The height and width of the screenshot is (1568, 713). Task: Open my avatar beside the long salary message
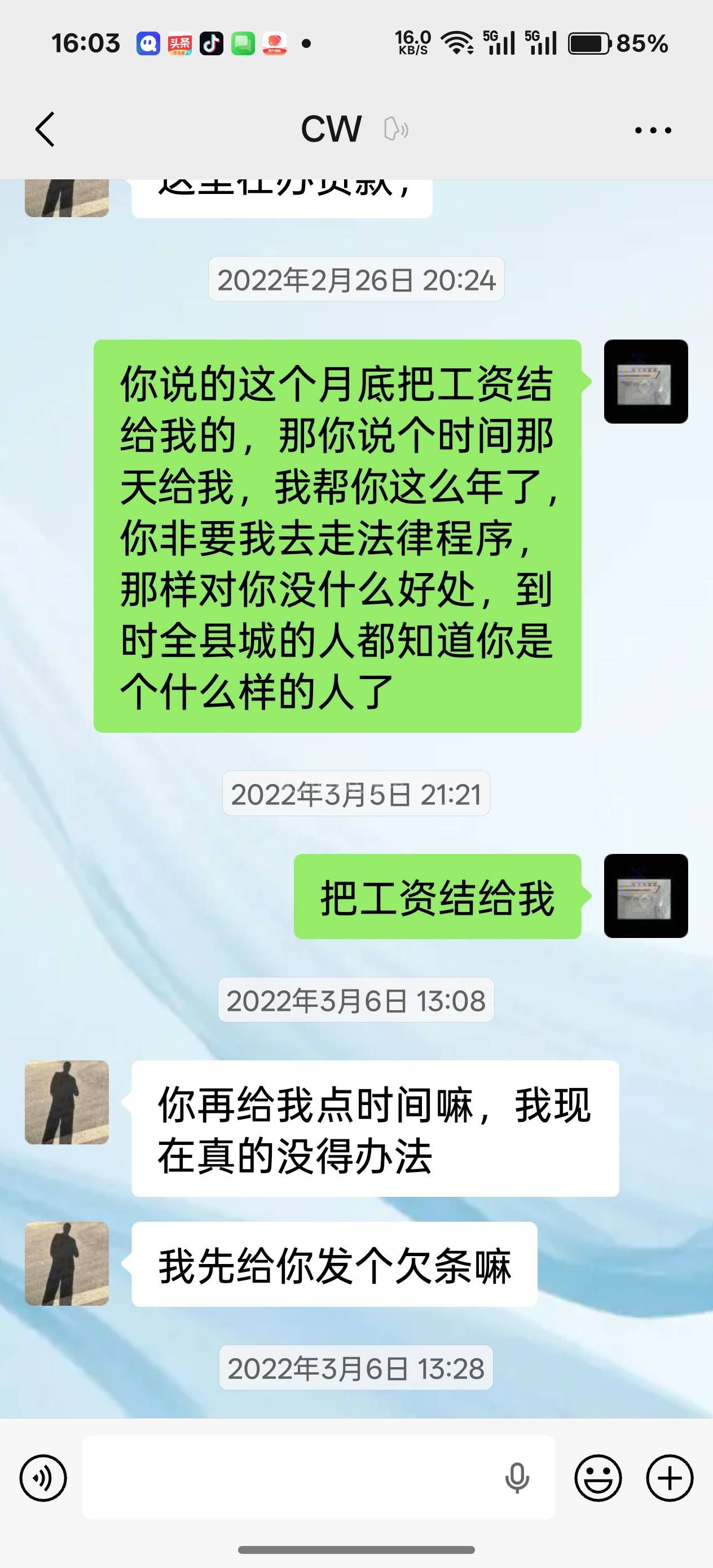pyautogui.click(x=645, y=381)
